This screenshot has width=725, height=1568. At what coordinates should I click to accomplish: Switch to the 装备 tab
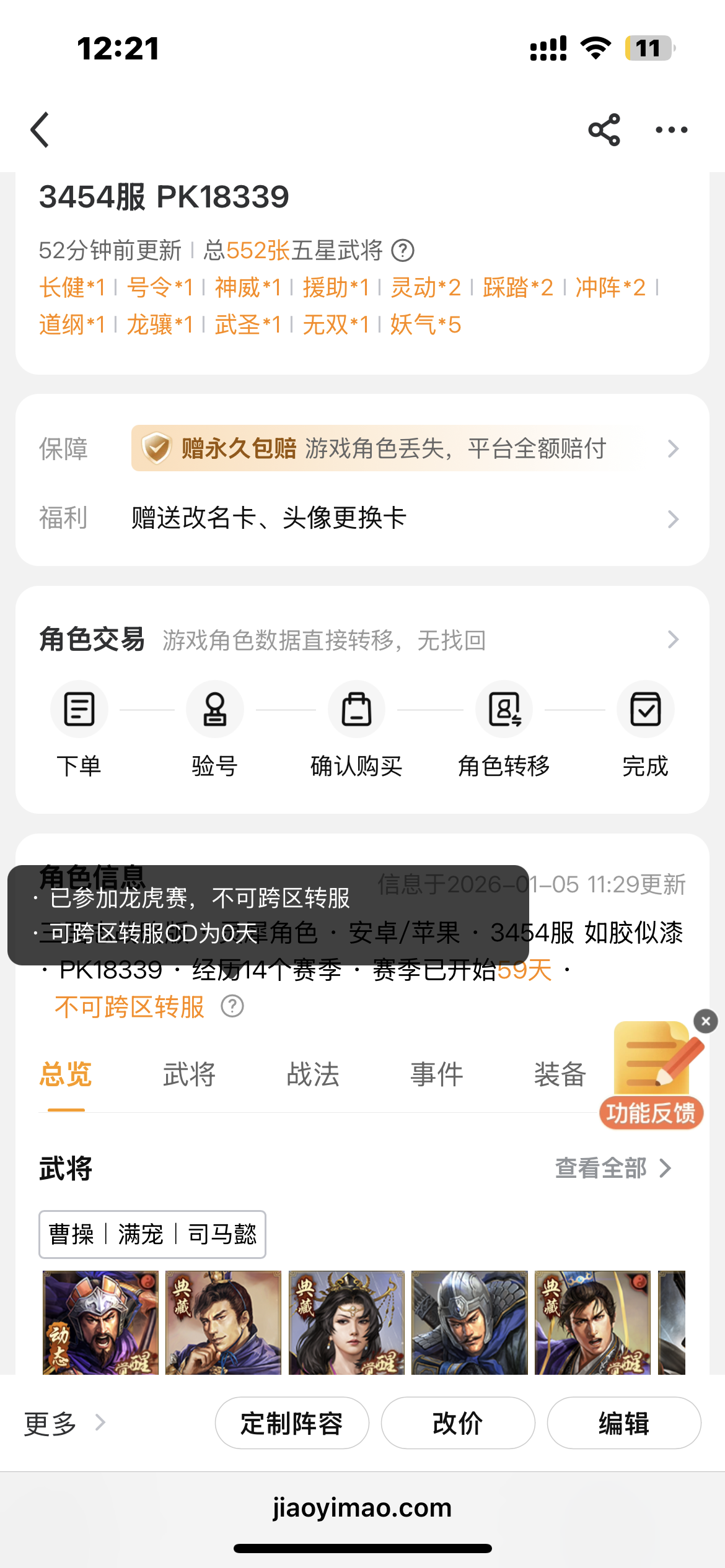[x=560, y=1074]
